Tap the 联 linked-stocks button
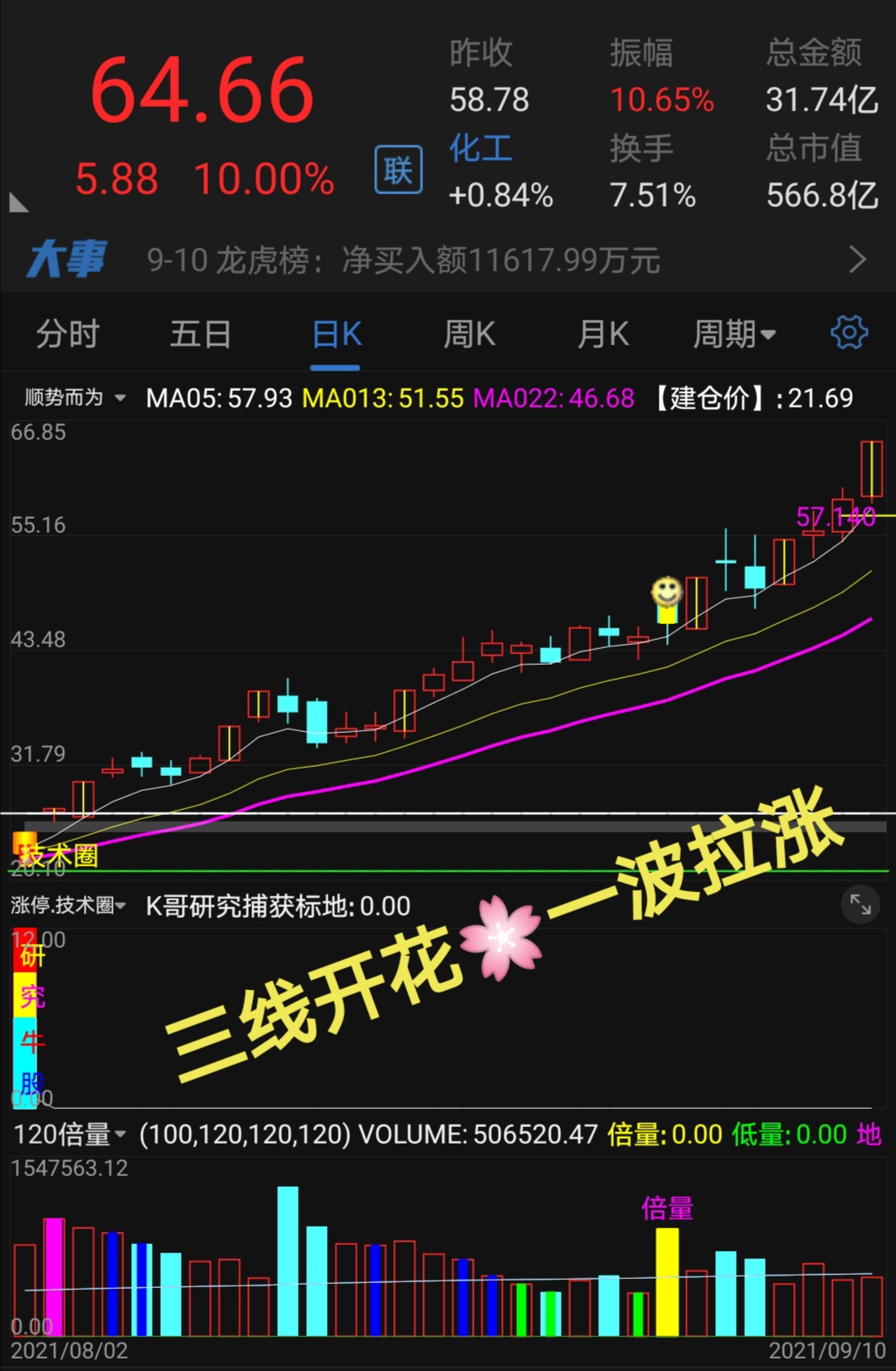Screen dimensions: 896x1371 [398, 170]
